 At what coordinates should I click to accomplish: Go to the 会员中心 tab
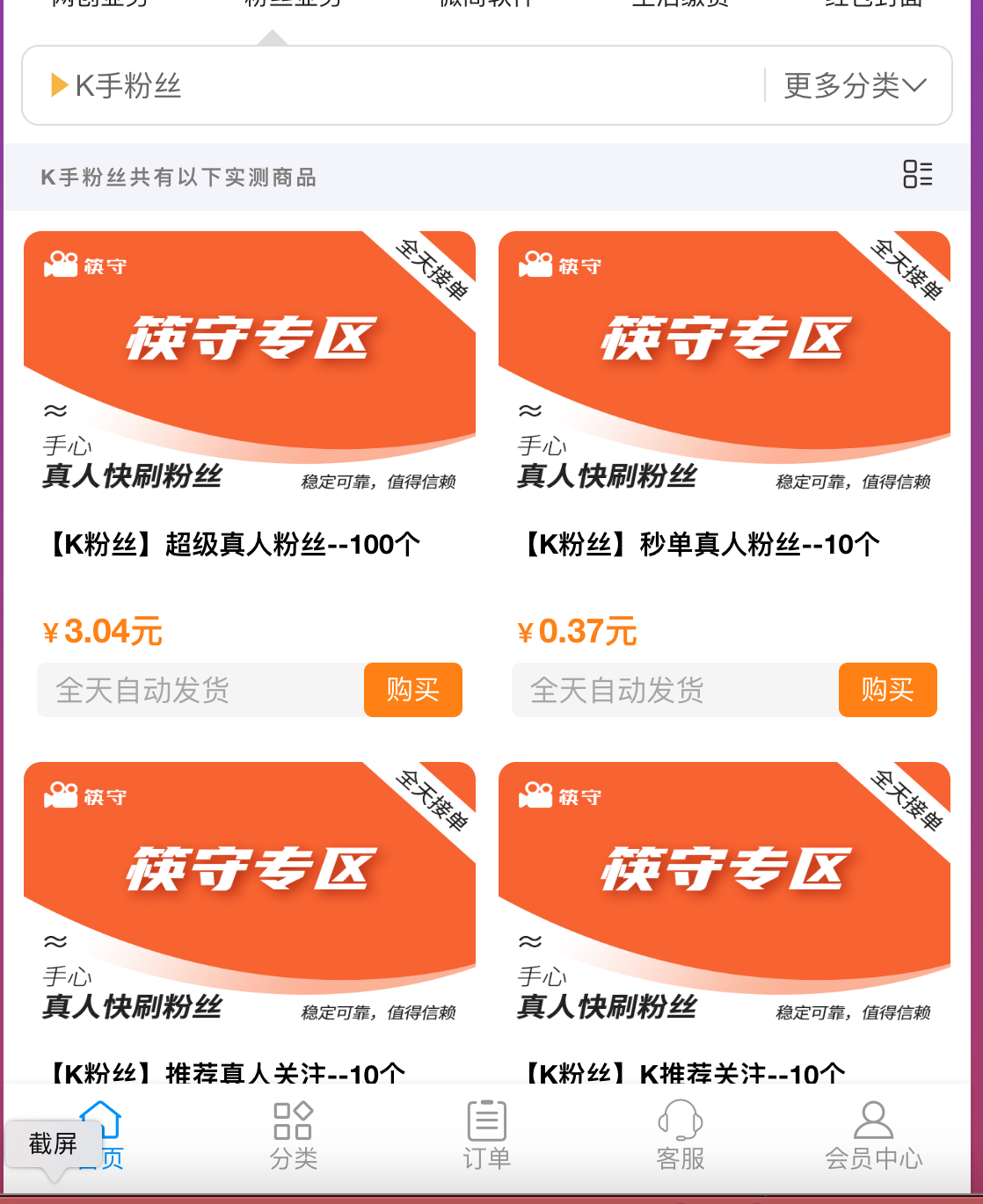click(873, 1135)
